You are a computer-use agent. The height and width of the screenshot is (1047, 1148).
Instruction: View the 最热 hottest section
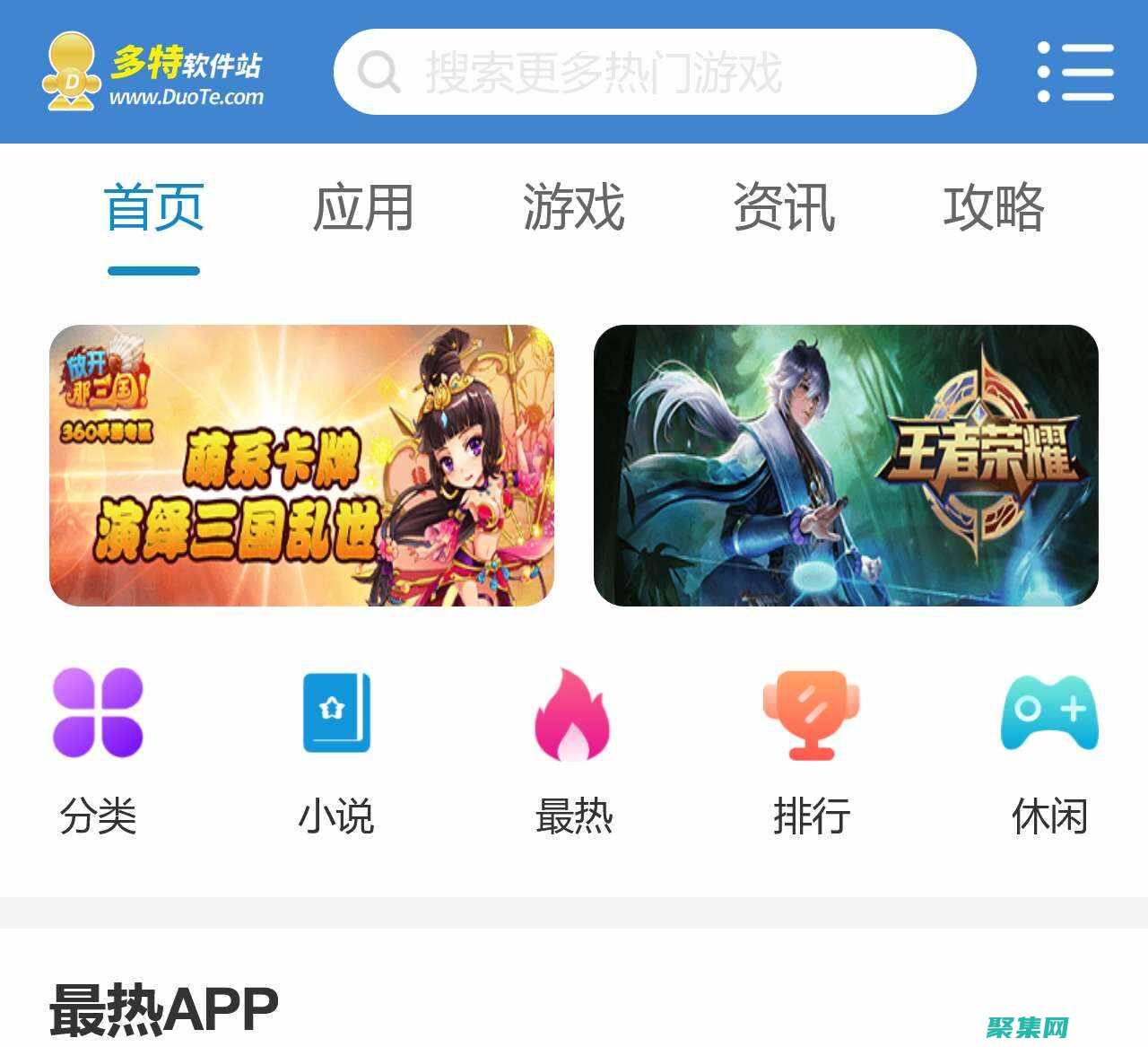[x=573, y=749]
